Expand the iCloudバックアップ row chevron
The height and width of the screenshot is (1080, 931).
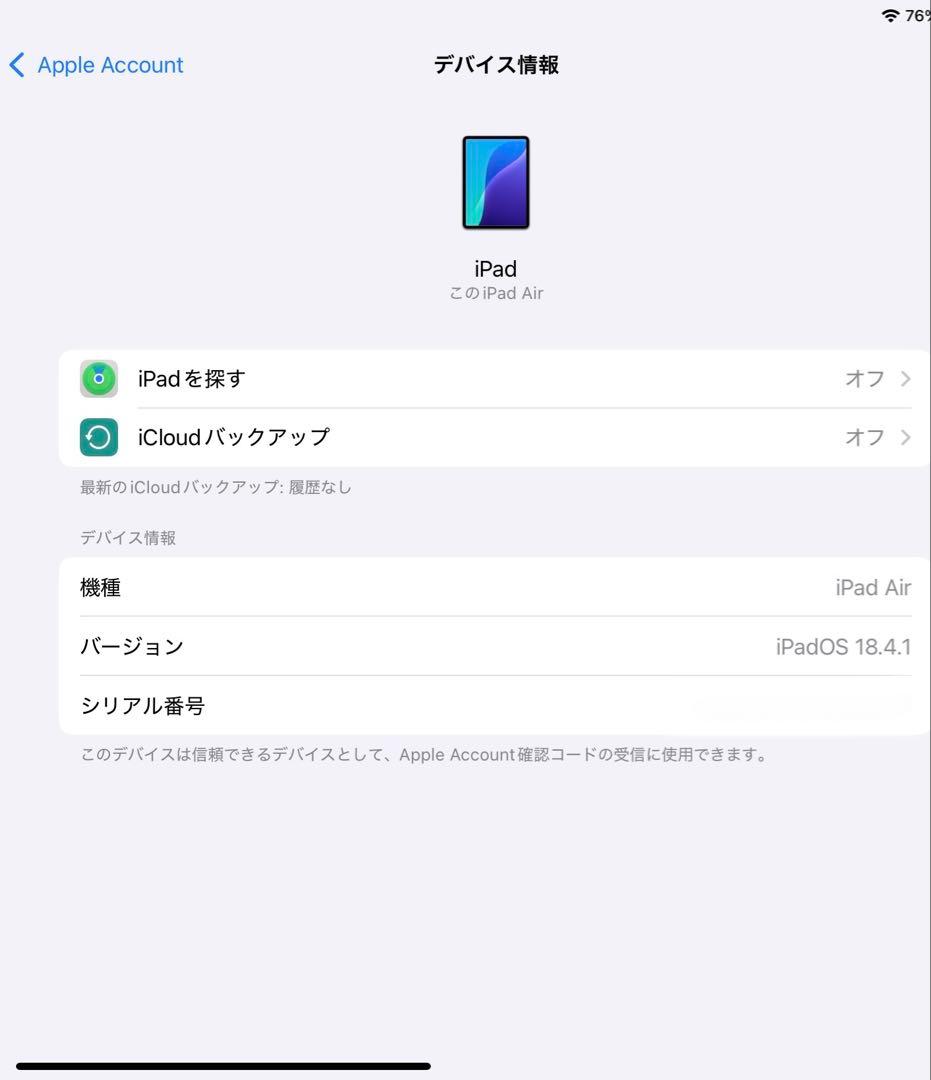coord(905,437)
